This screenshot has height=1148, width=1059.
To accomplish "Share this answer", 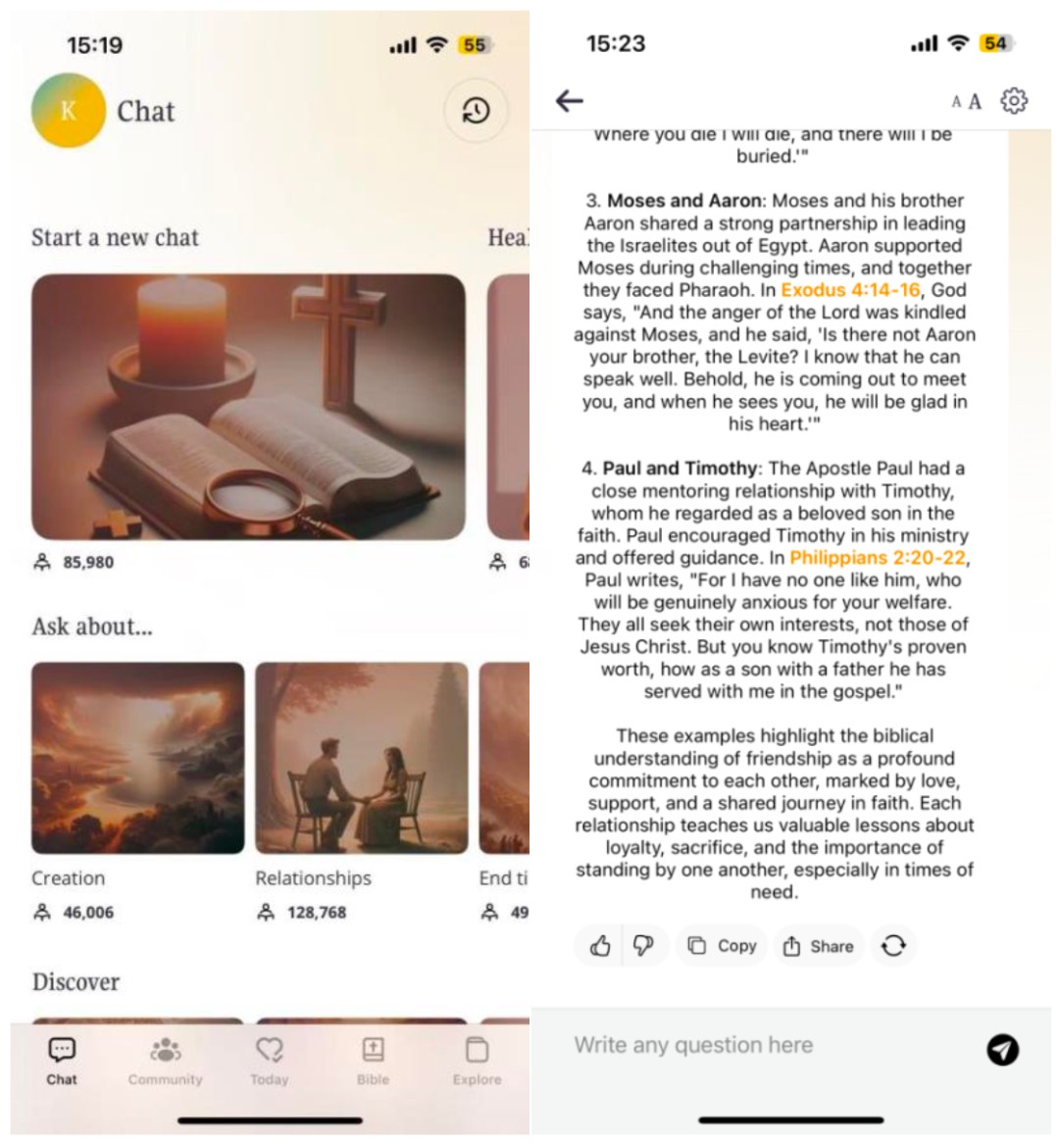I will [x=818, y=946].
